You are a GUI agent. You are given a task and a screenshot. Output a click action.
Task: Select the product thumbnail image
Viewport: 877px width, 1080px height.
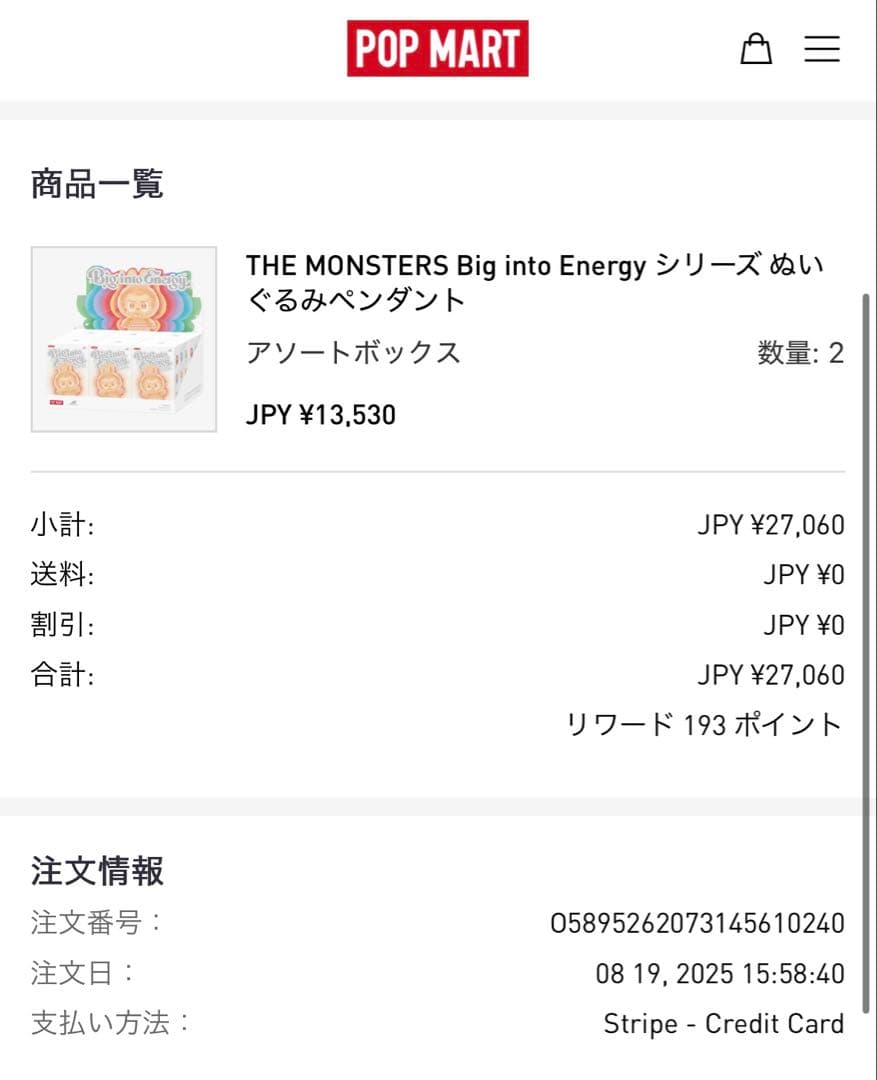tap(122, 337)
